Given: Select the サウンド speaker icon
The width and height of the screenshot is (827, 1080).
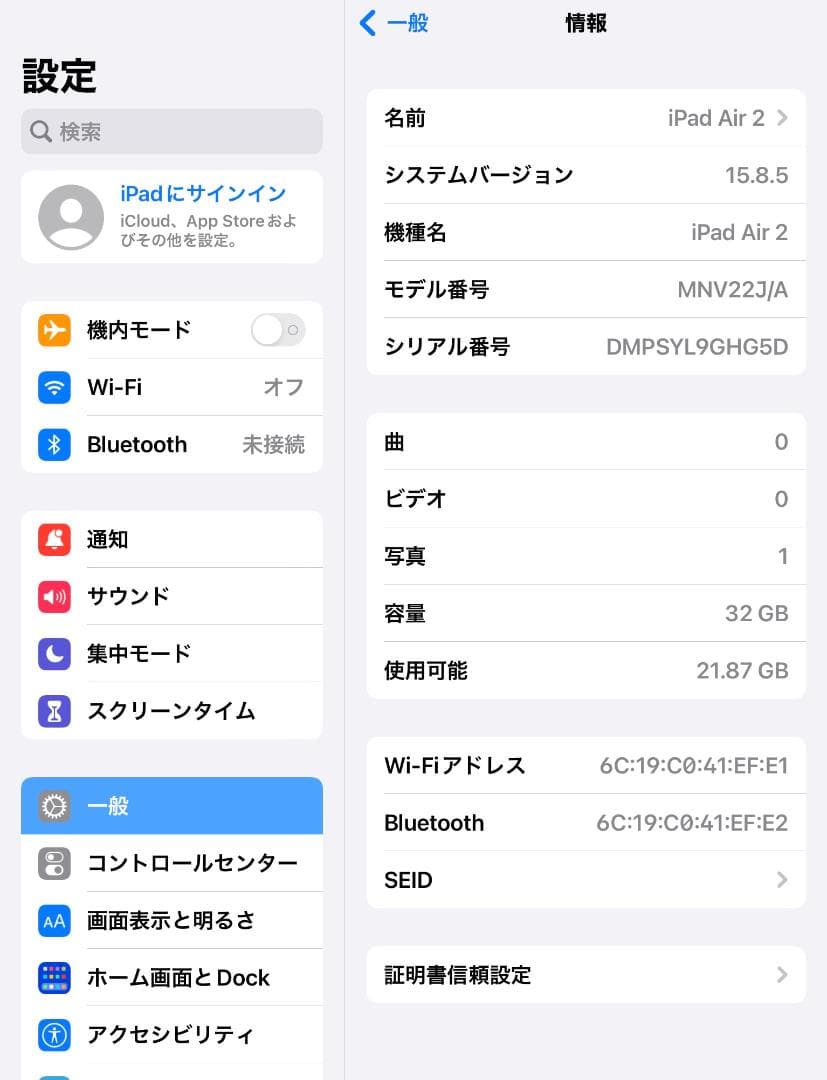Looking at the screenshot, I should point(53,596).
